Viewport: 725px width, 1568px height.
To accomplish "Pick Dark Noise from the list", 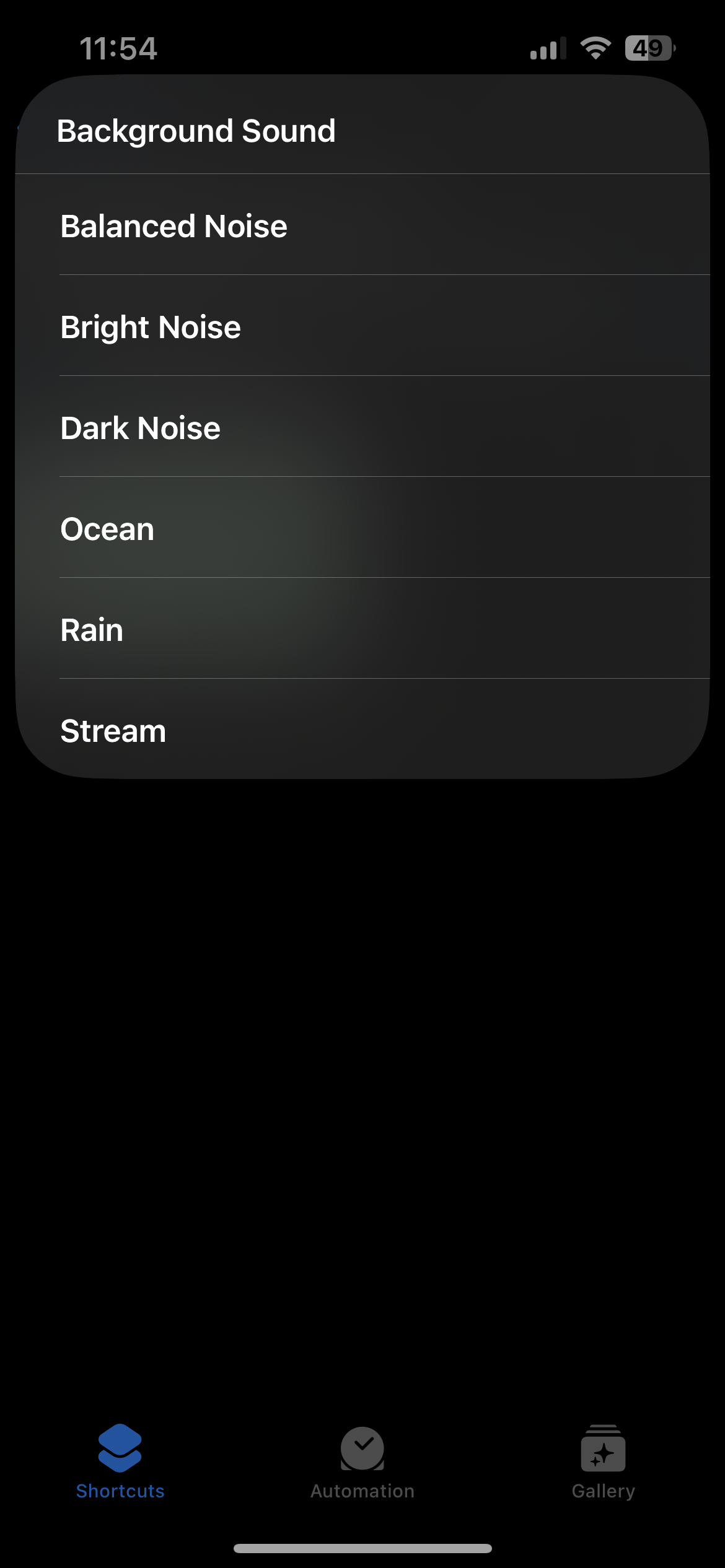I will (x=362, y=427).
